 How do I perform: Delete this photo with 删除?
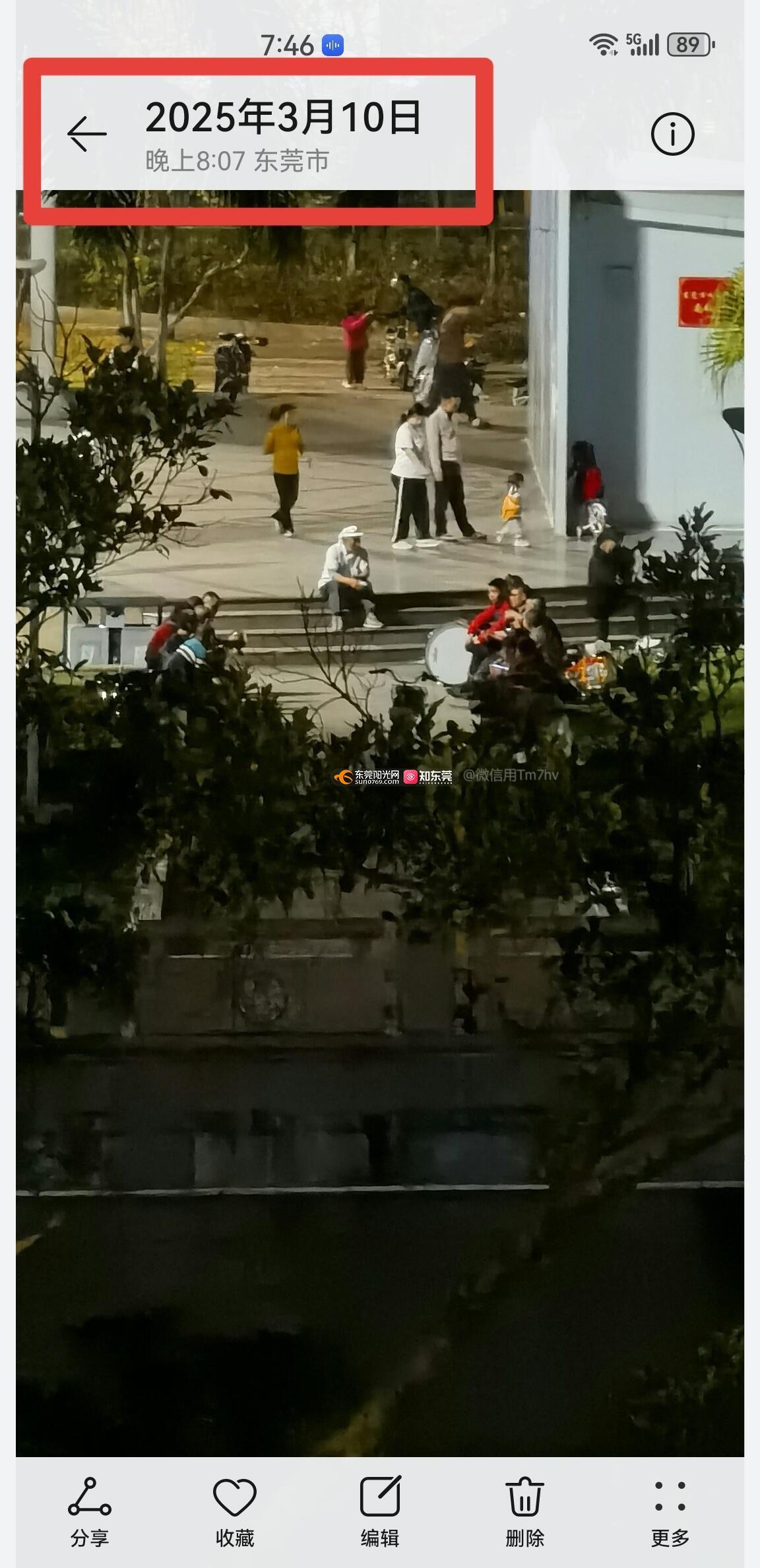click(x=524, y=1511)
